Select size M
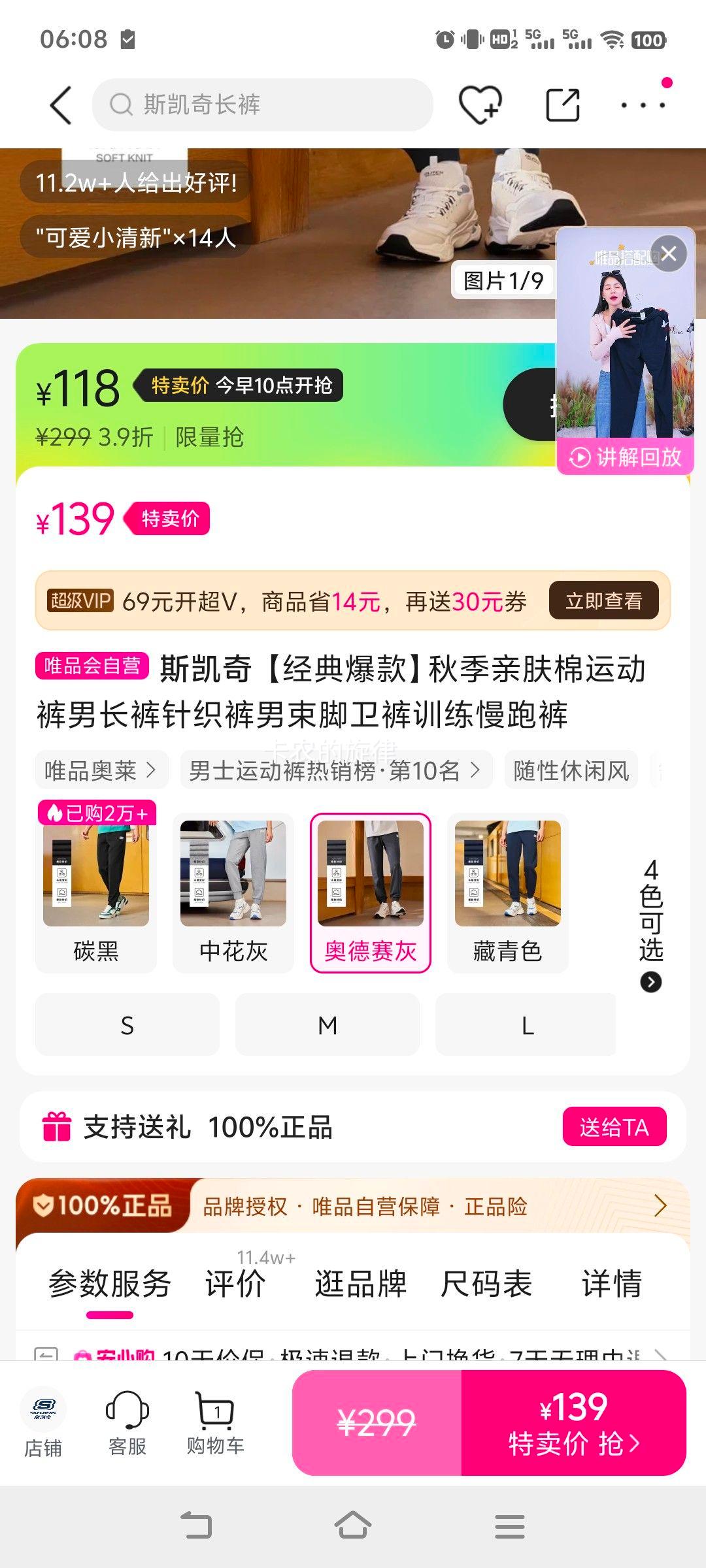The image size is (706, 1568). click(327, 1024)
